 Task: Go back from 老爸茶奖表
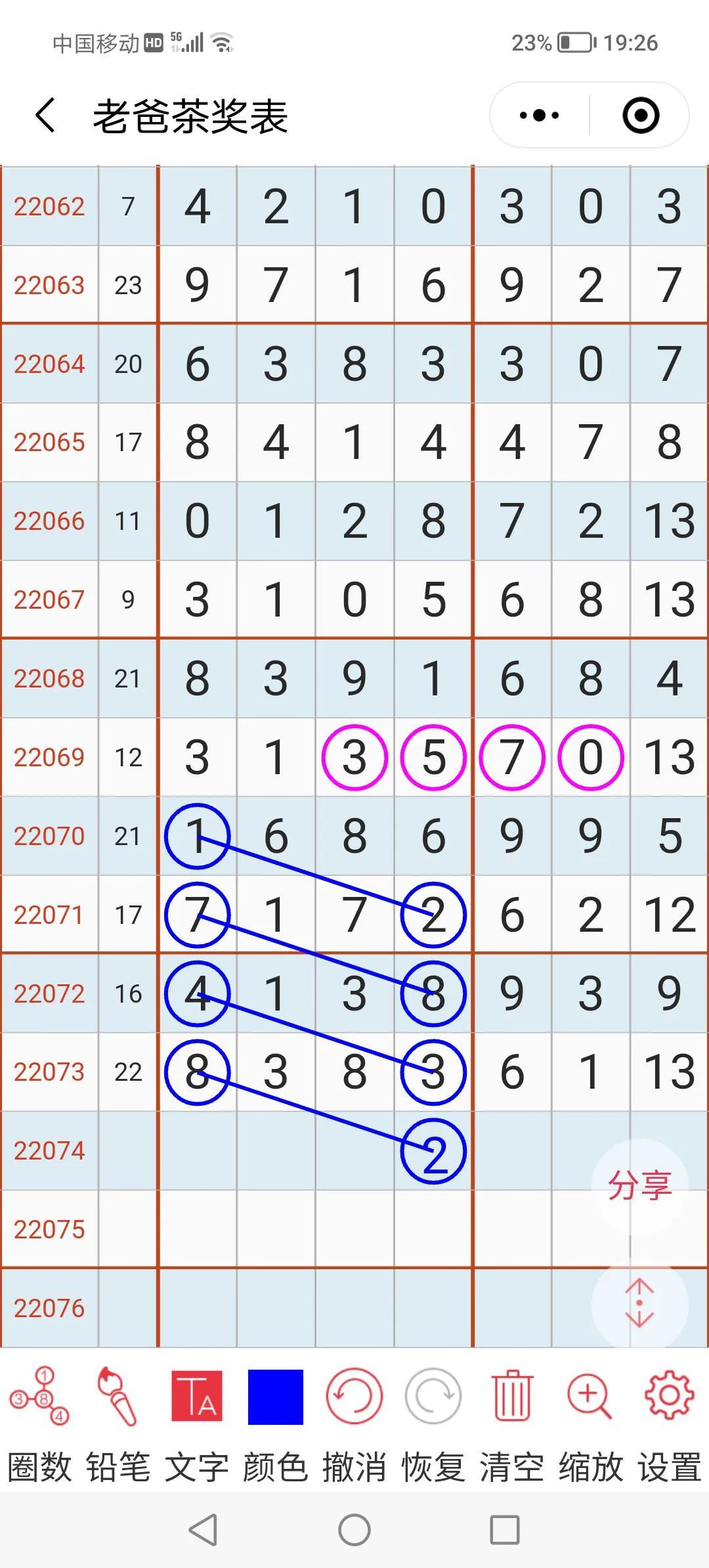pos(45,116)
